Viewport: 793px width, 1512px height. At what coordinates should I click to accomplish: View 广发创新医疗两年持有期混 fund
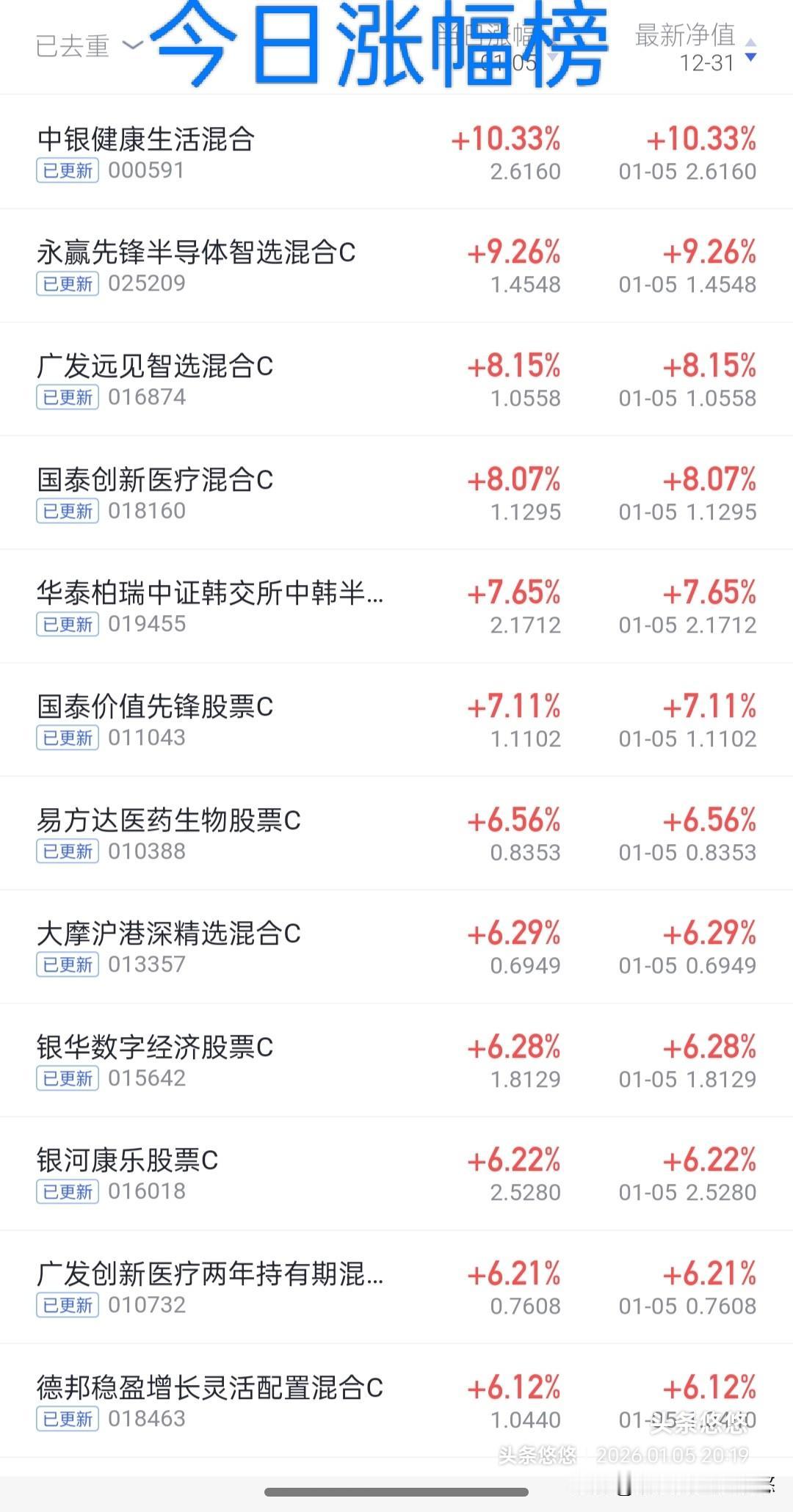(210, 1274)
